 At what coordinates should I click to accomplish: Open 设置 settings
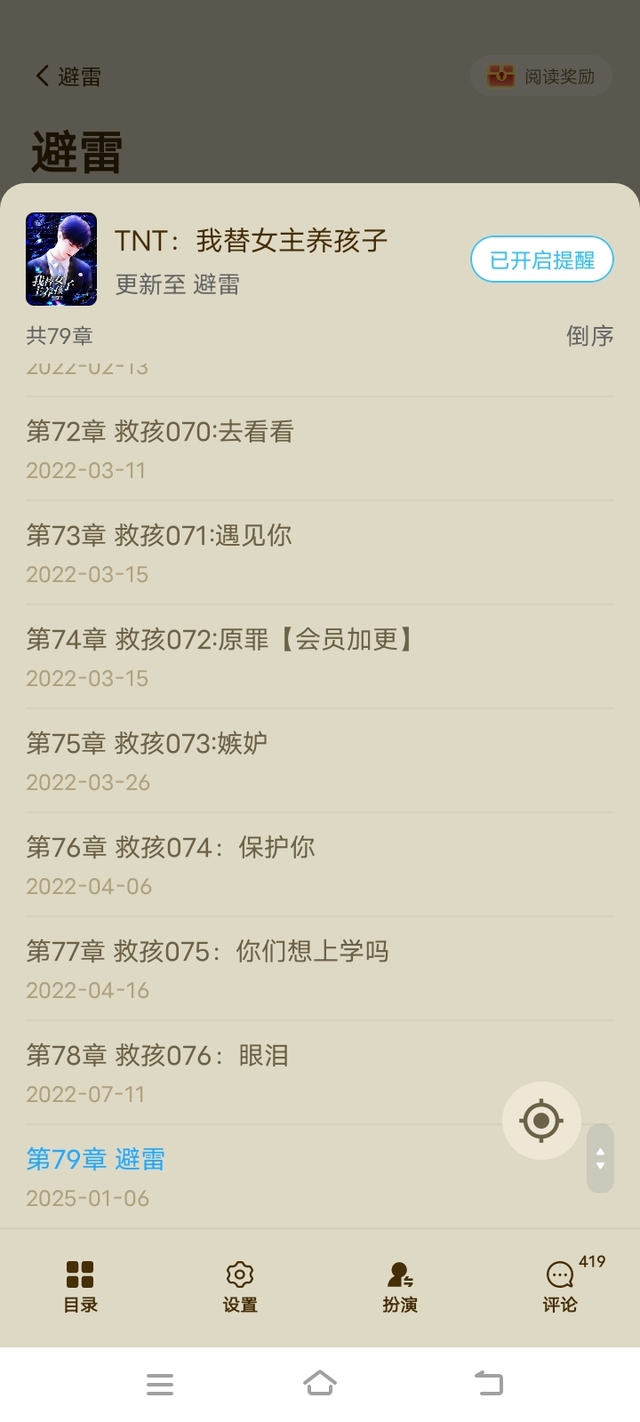(x=240, y=1286)
